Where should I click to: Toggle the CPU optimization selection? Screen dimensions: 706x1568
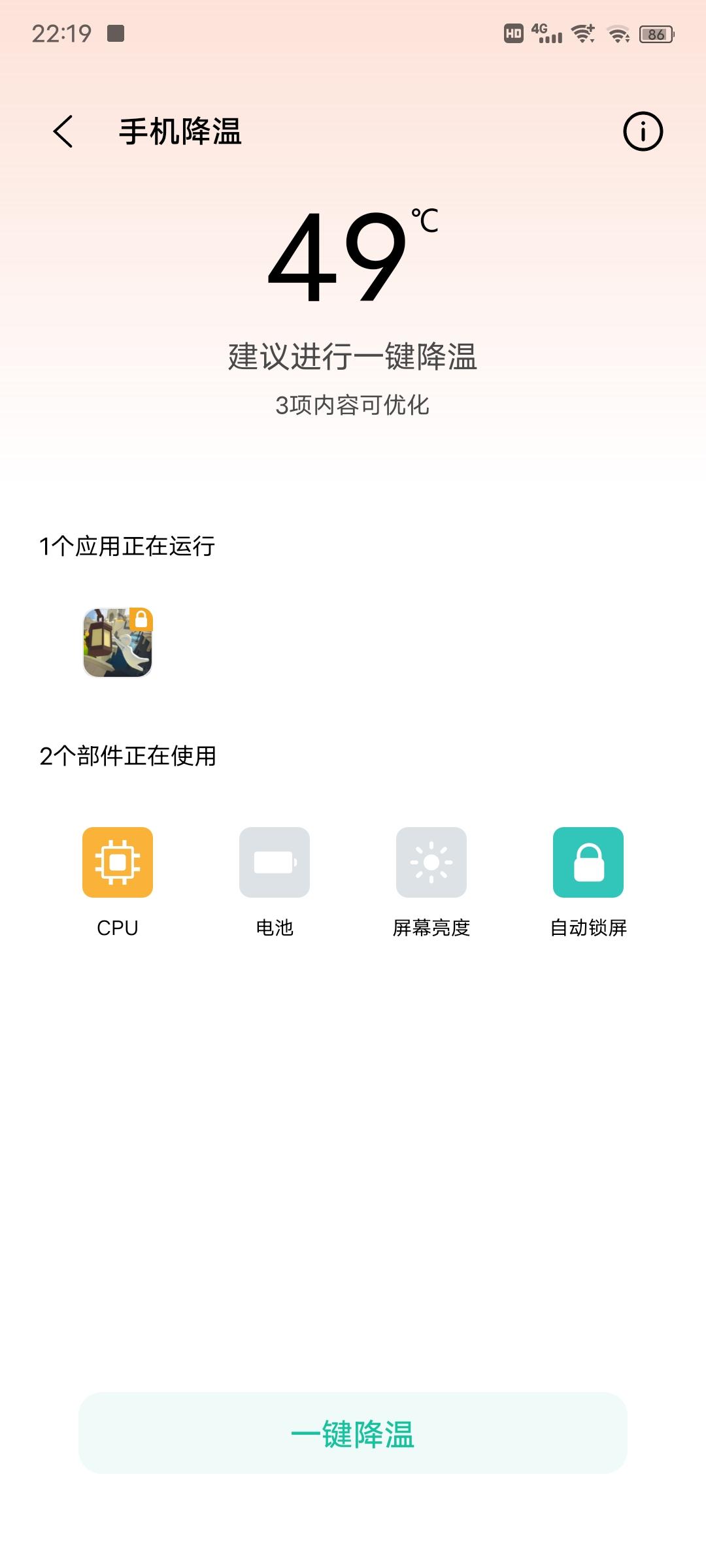pos(116,862)
